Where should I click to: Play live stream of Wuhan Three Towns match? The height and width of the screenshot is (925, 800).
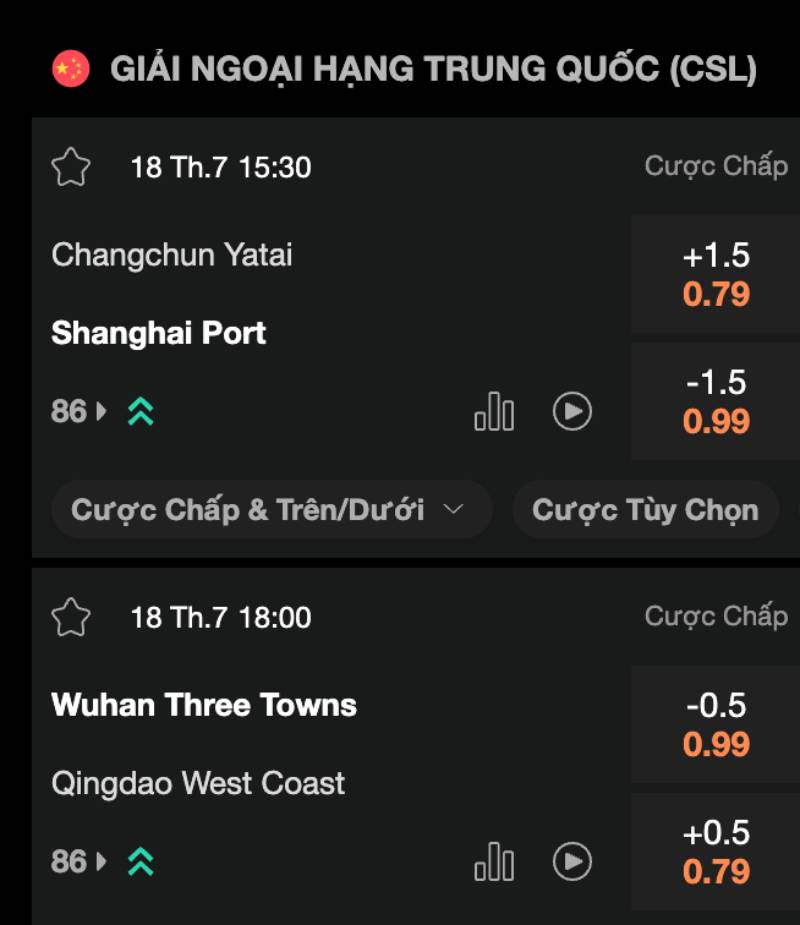point(572,862)
